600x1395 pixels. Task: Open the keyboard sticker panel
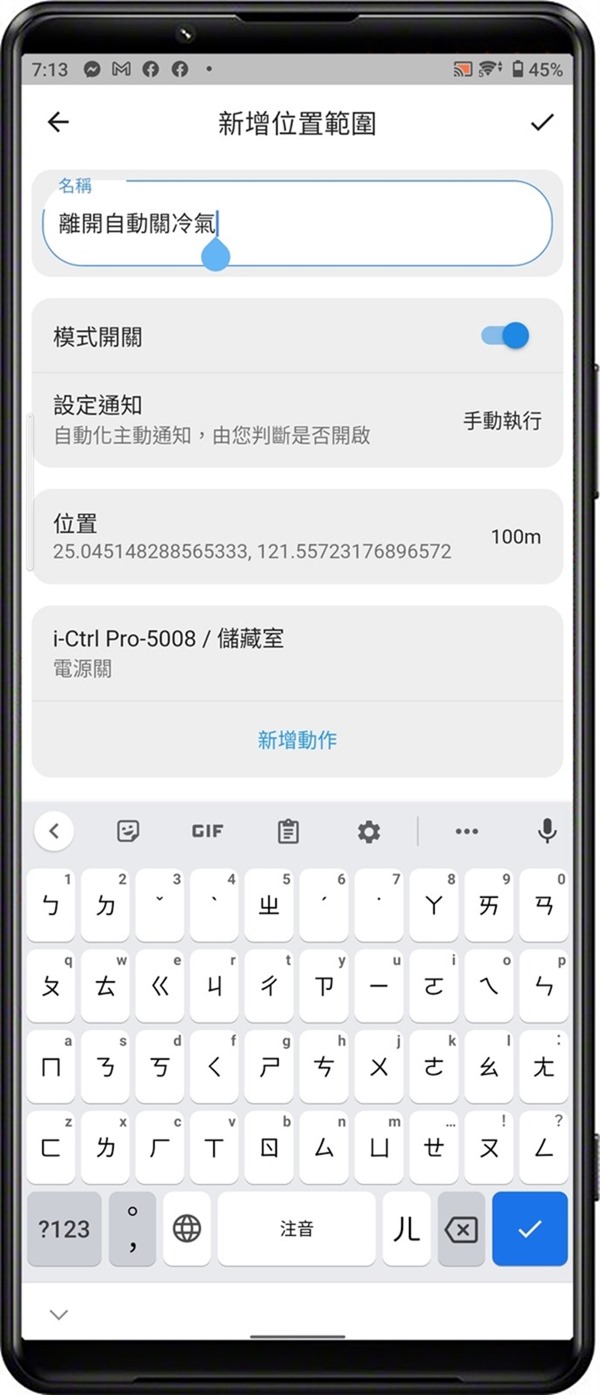point(128,830)
